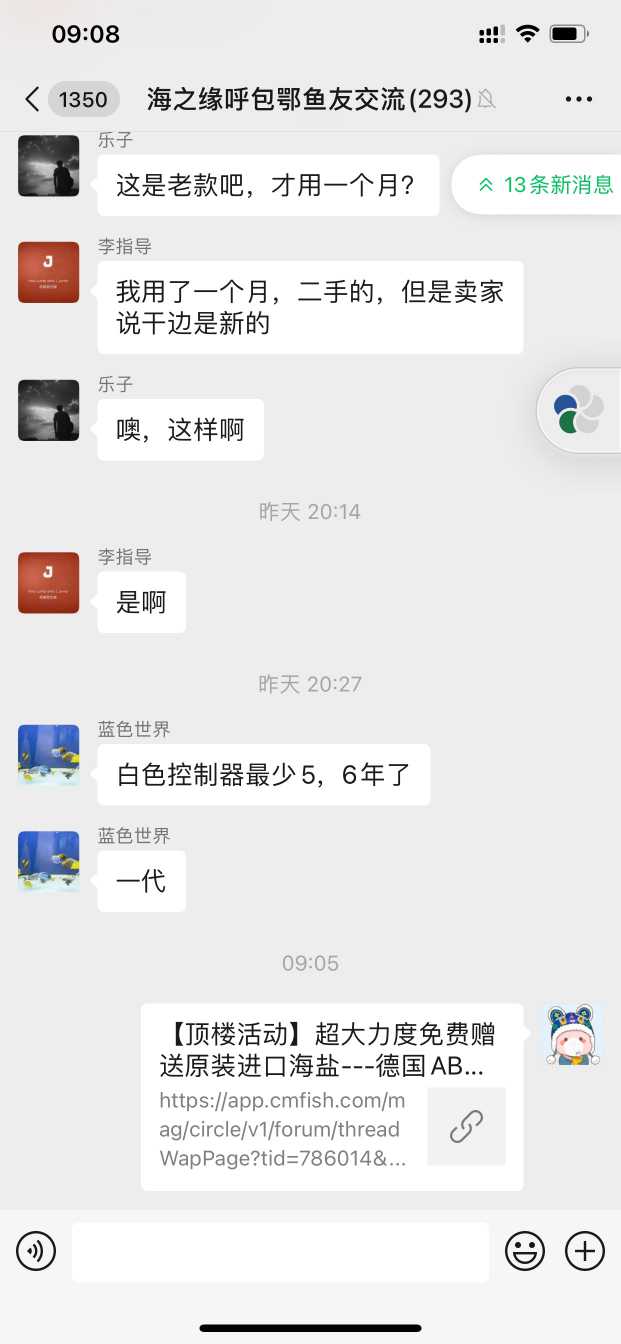Screen dimensions: 621x1344
Task: Go back to the chat list
Action: [33, 99]
